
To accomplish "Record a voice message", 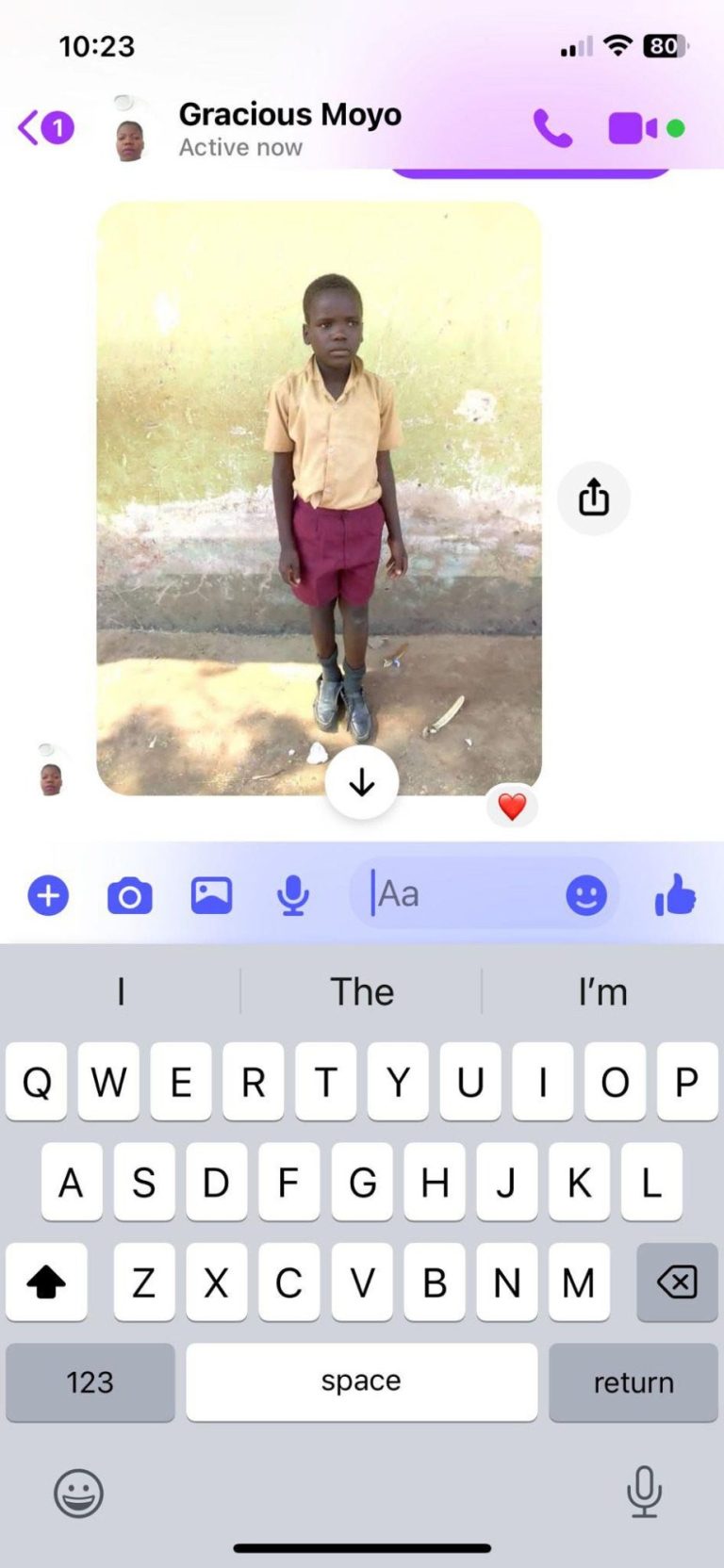I will pos(293,895).
